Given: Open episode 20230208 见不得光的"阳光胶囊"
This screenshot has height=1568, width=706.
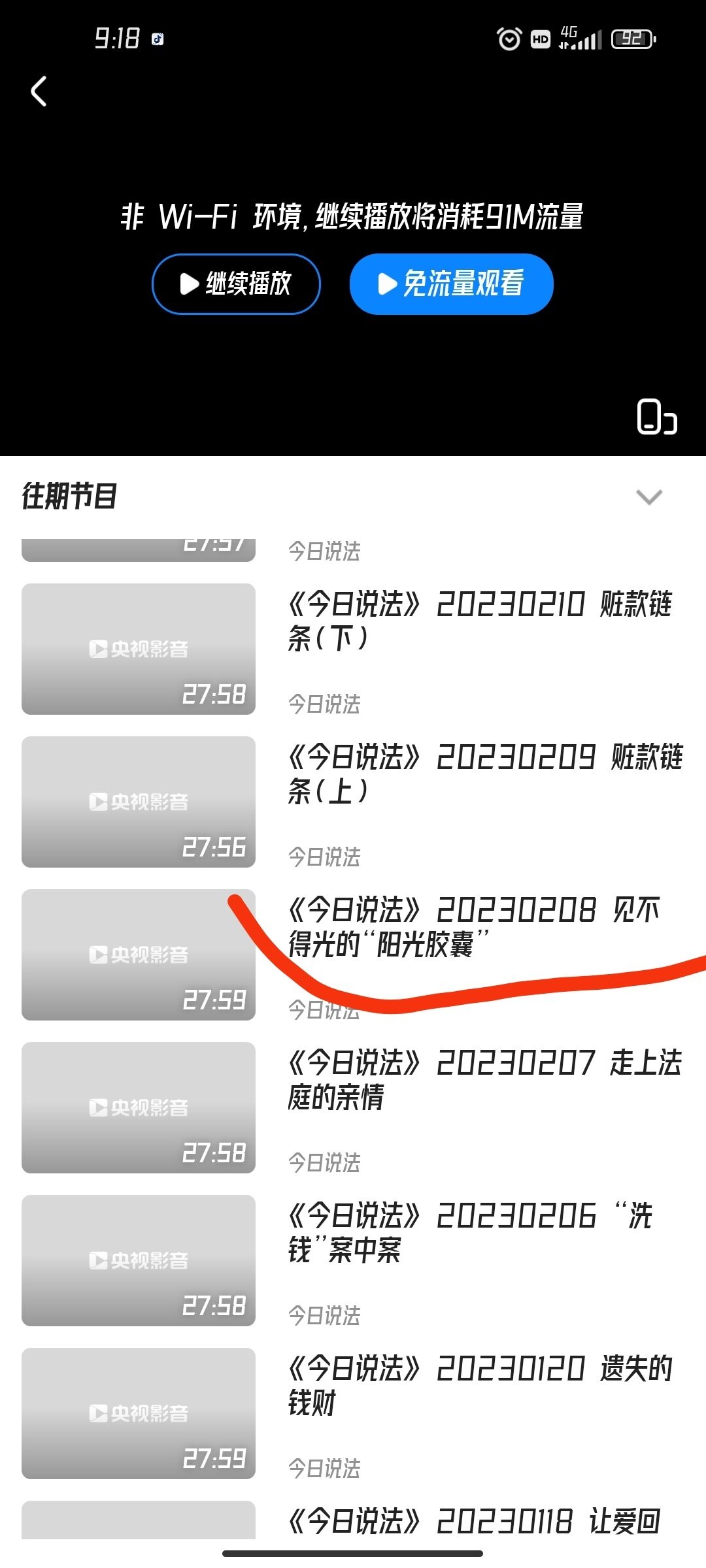Looking at the screenshot, I should 353,955.
